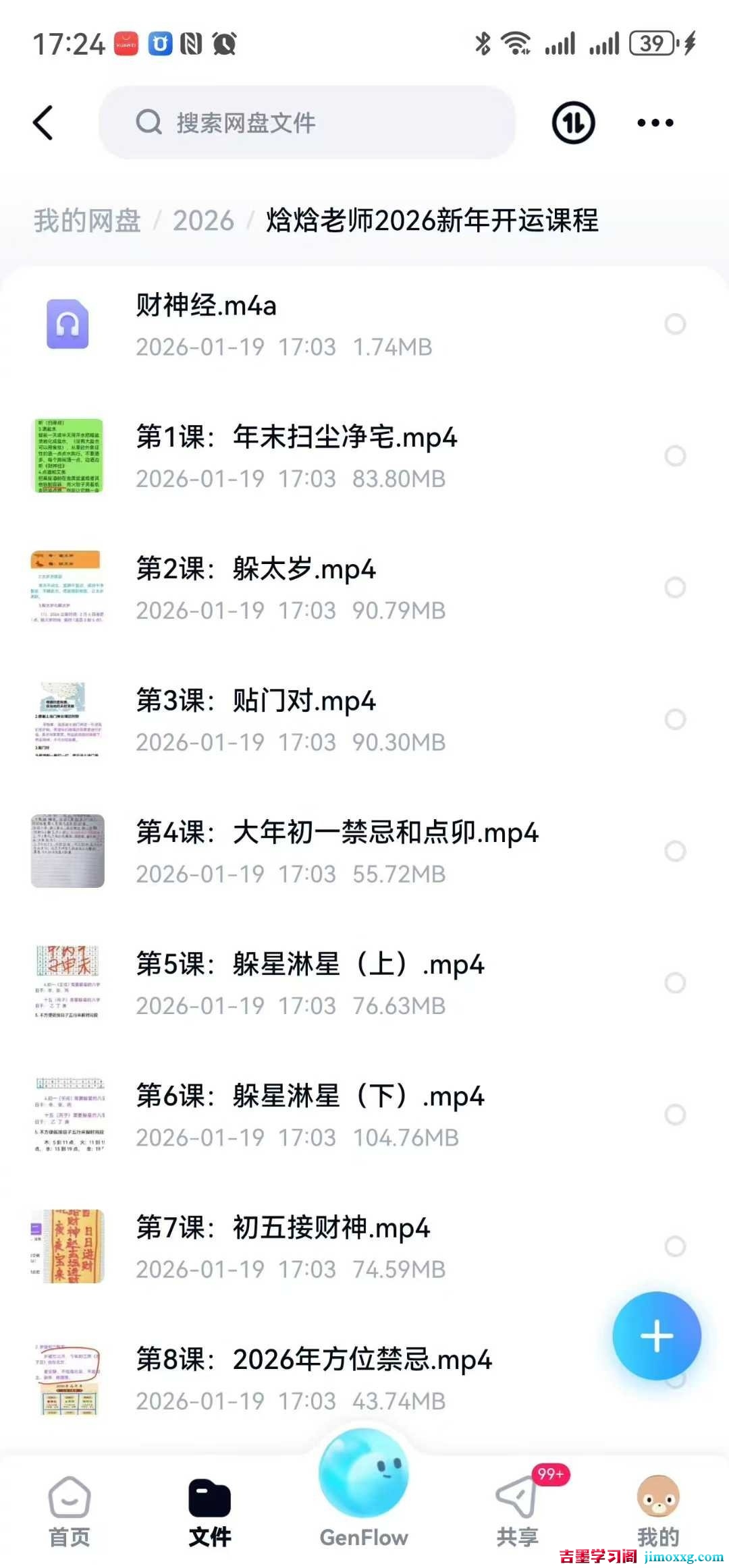Select the checkbox for 第3课：贴门对.mp4
This screenshot has width=729, height=1568.
(x=675, y=719)
